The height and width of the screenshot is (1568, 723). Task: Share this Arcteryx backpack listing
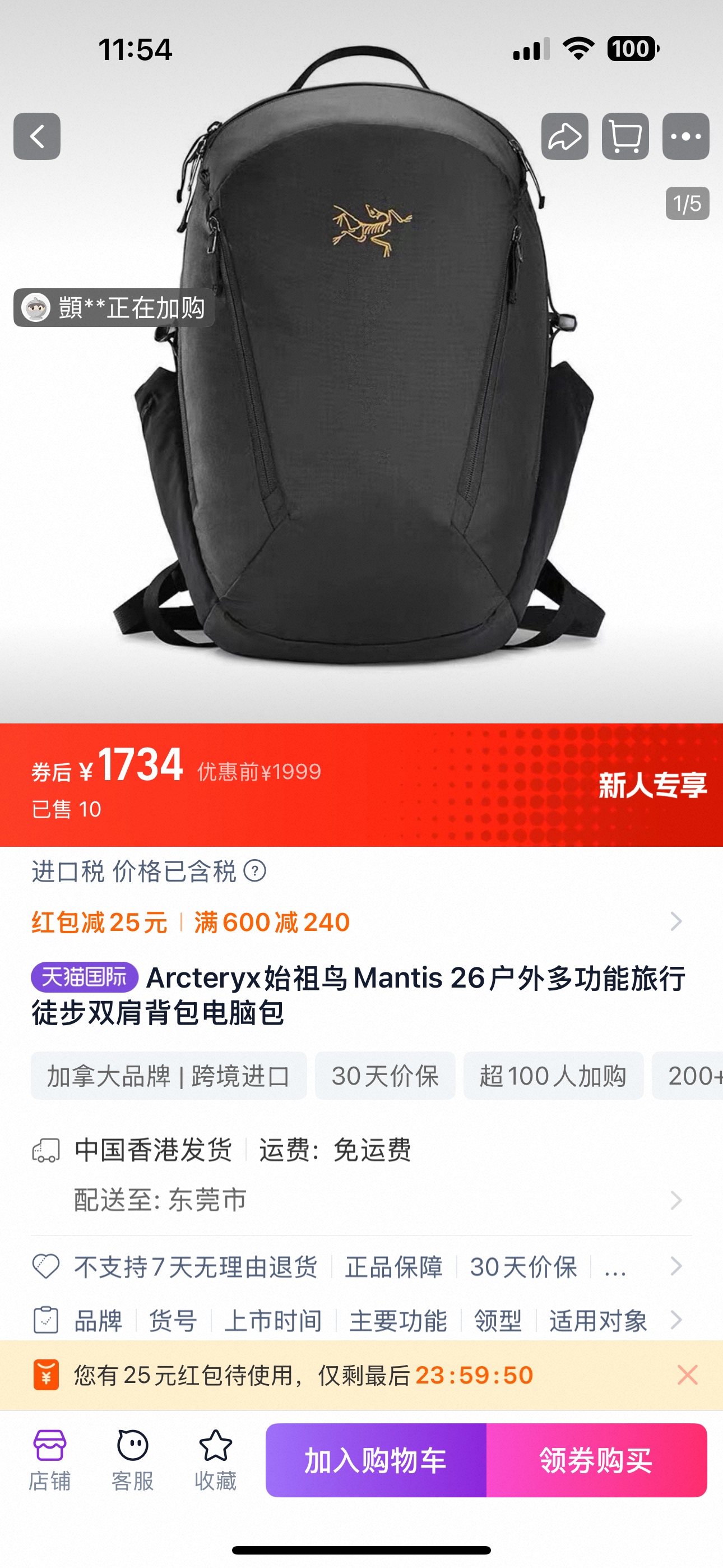[x=565, y=136]
